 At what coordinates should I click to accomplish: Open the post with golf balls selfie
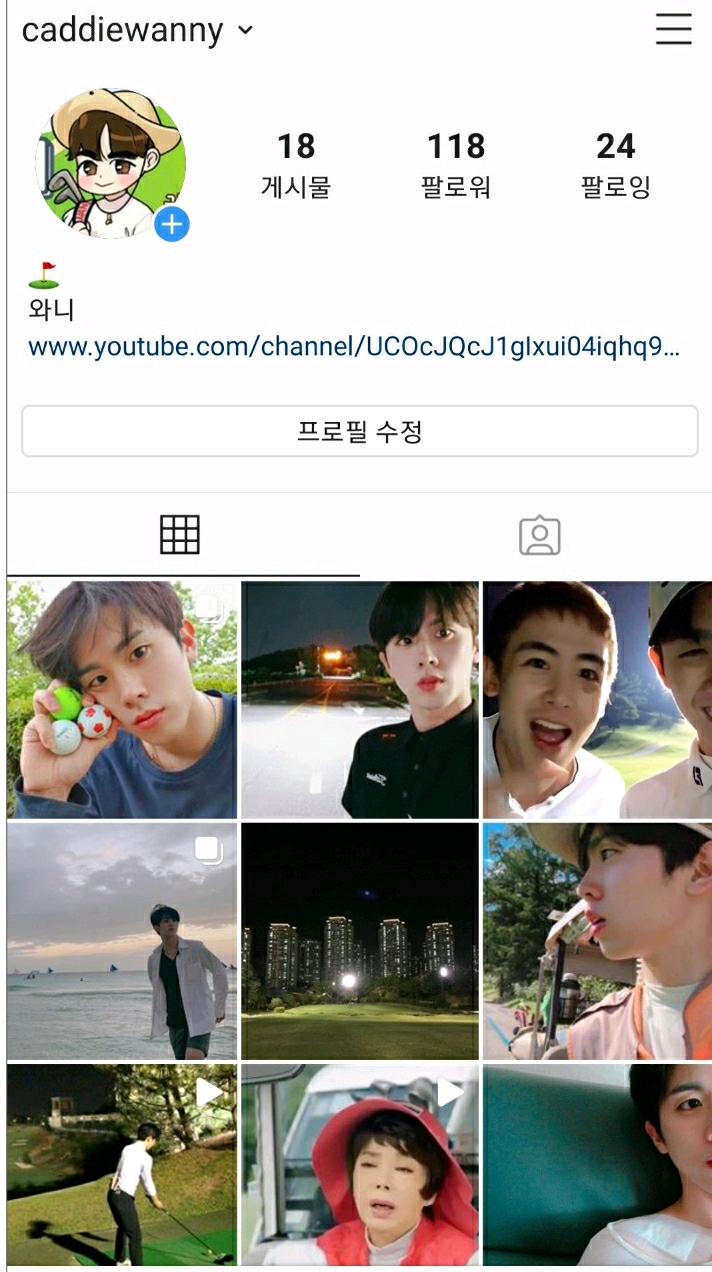(x=122, y=700)
